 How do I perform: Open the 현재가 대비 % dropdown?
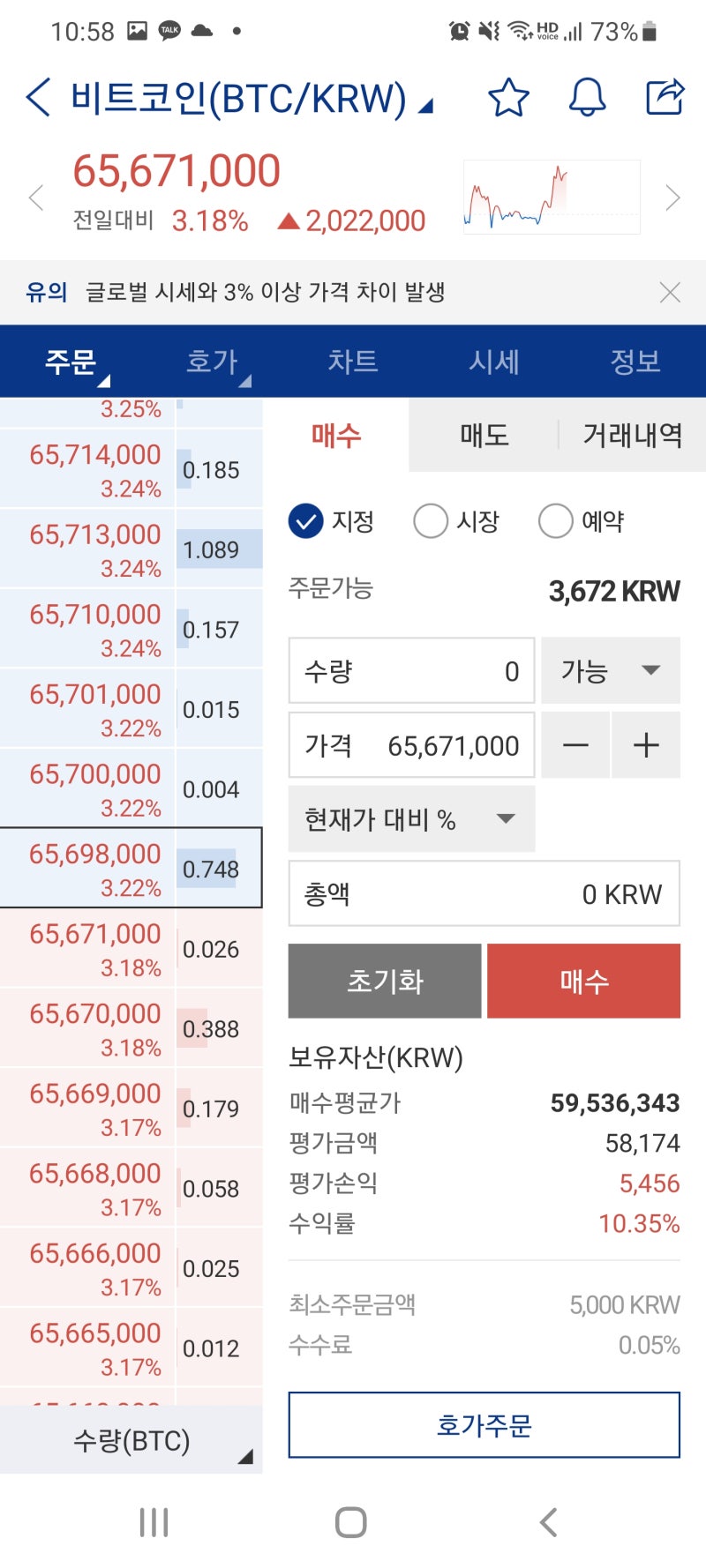click(x=410, y=818)
